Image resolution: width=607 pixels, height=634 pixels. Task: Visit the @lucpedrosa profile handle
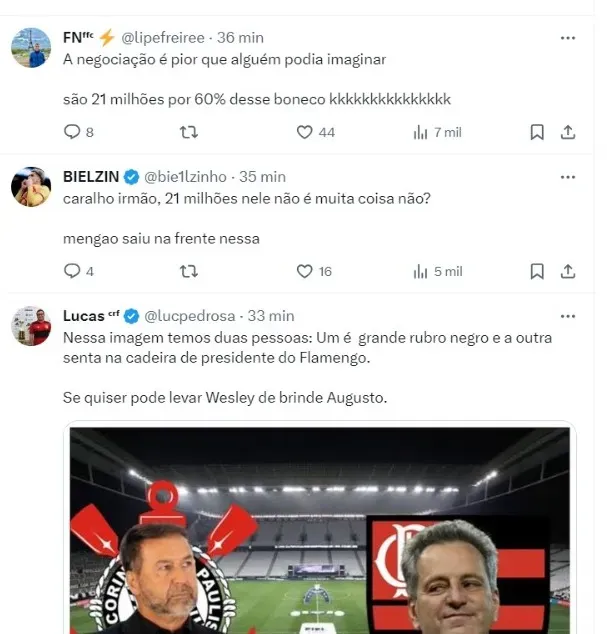[190, 316]
